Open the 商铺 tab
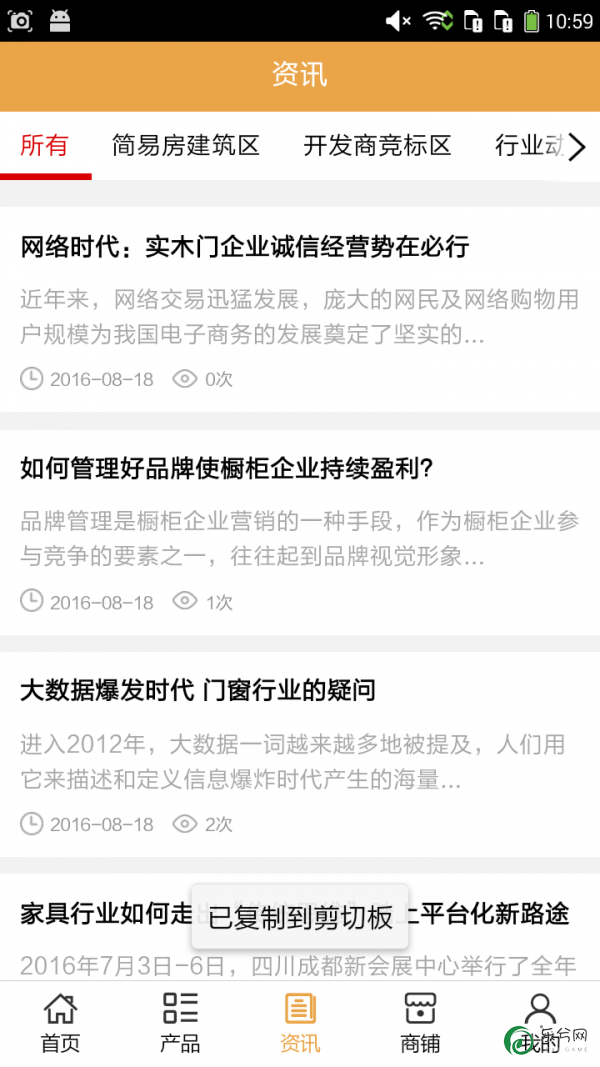The height and width of the screenshot is (1067, 600). coord(420,1023)
